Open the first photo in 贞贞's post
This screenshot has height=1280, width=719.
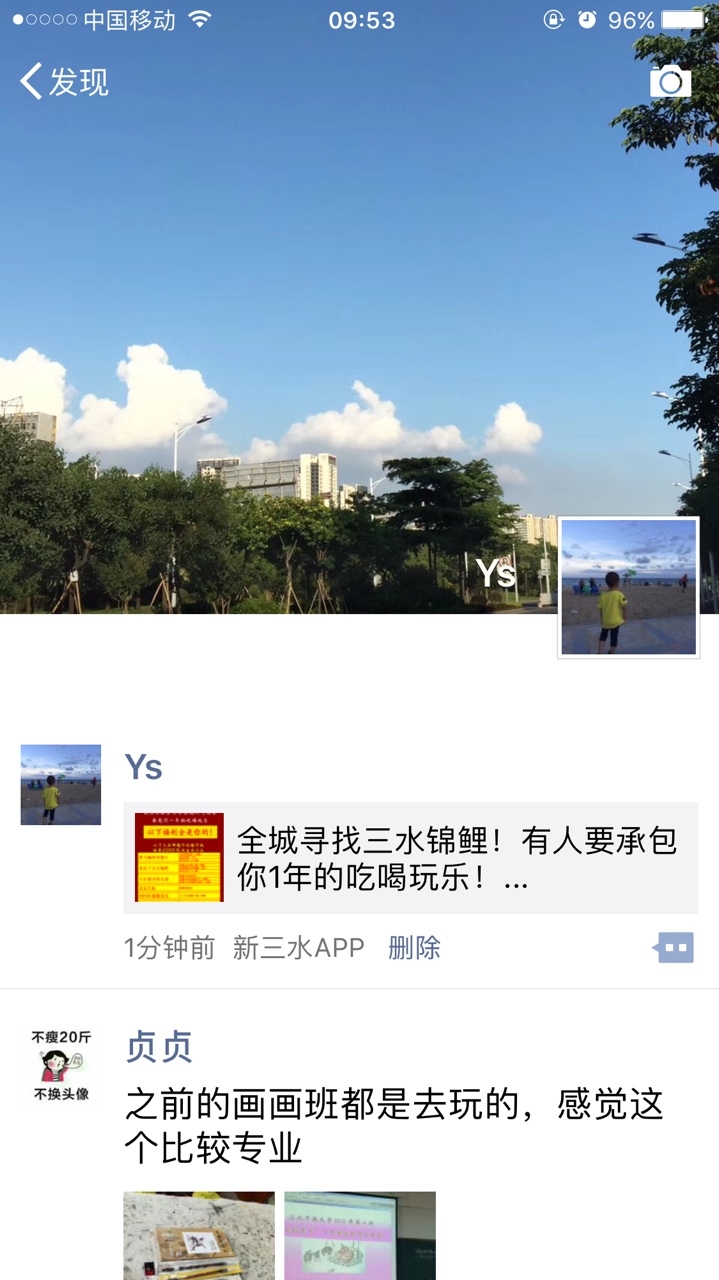199,1235
